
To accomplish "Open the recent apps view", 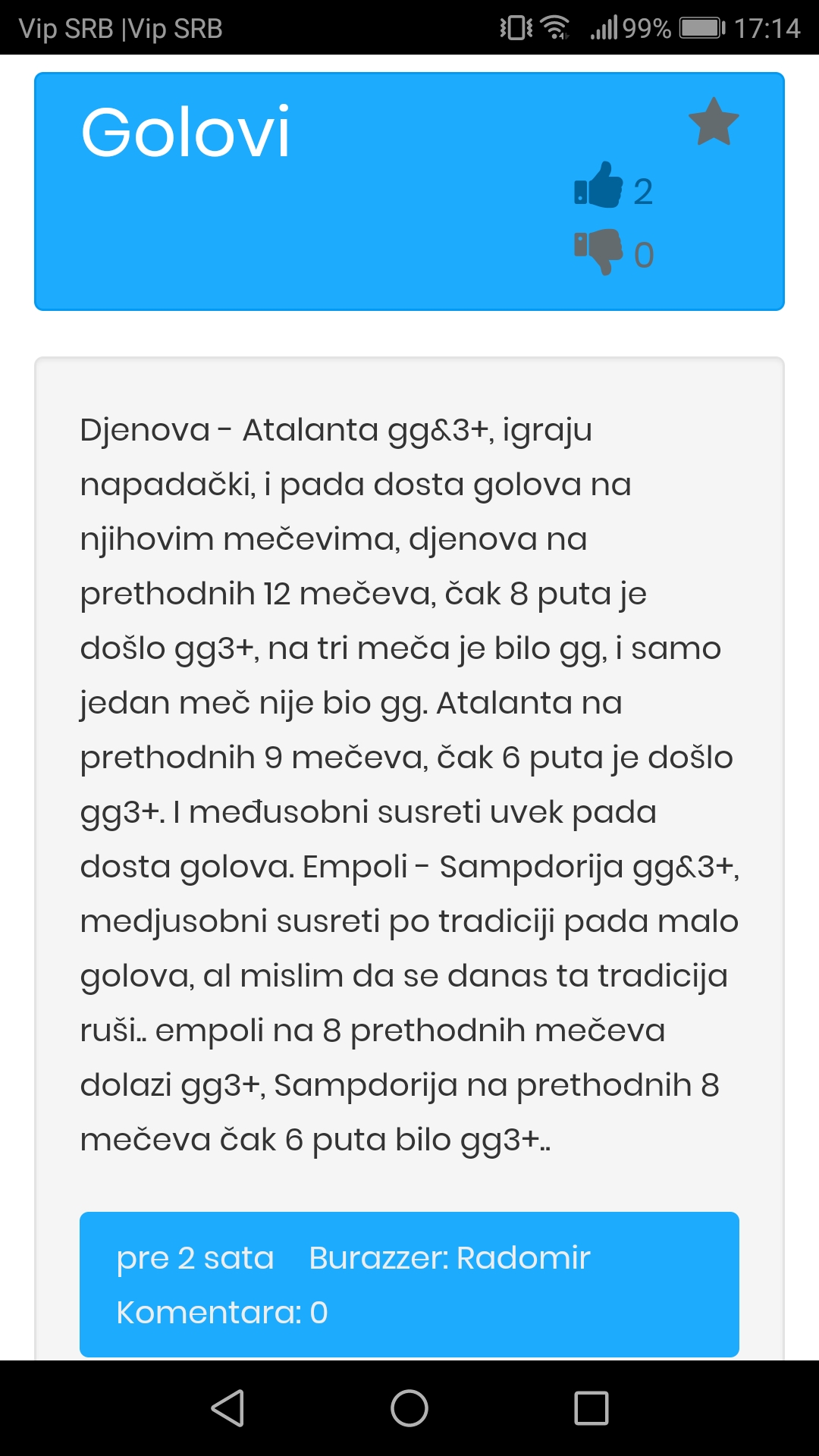I will click(x=591, y=1408).
